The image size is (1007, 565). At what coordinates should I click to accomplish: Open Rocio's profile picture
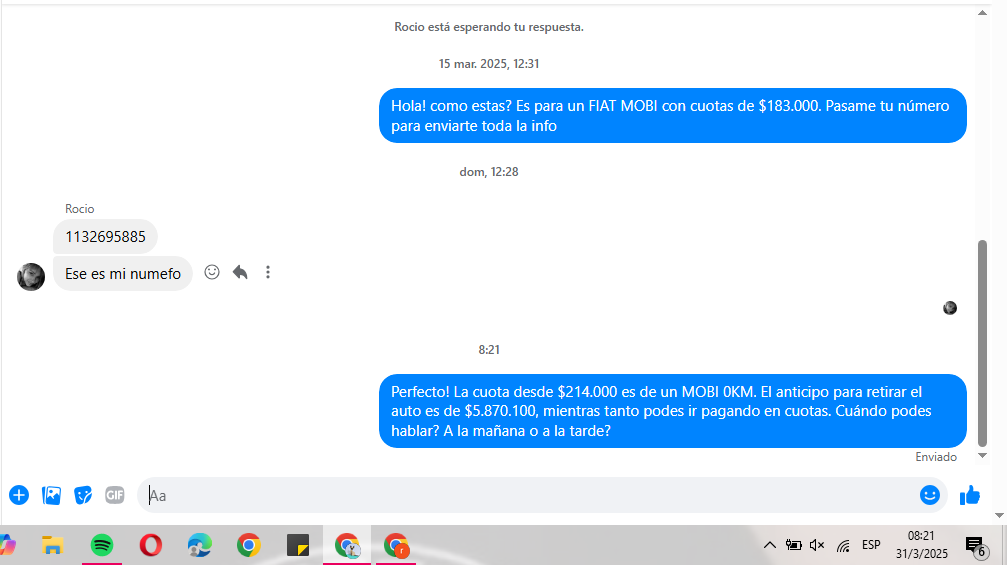click(31, 277)
